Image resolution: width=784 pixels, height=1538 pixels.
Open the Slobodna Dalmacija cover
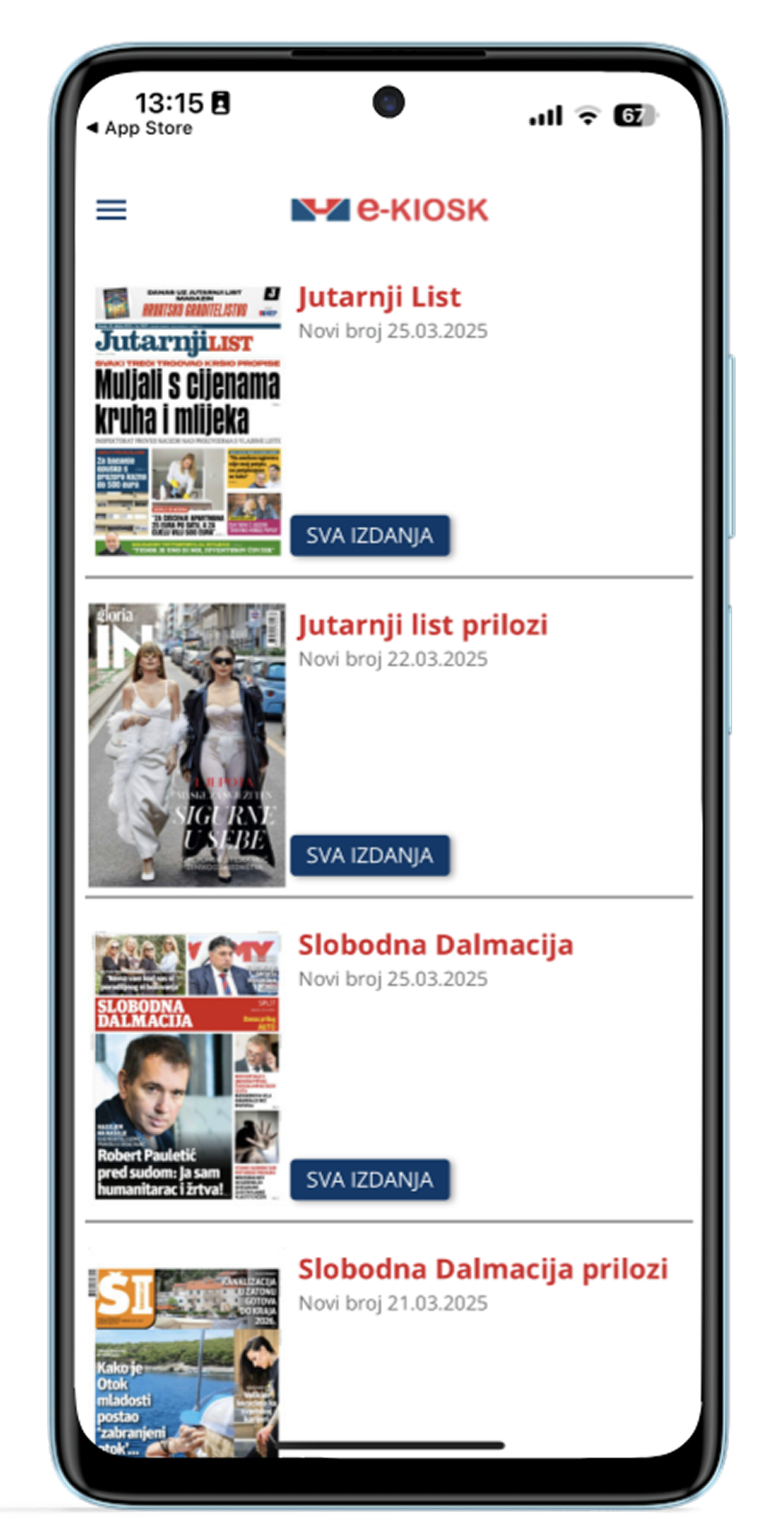[x=187, y=1066]
